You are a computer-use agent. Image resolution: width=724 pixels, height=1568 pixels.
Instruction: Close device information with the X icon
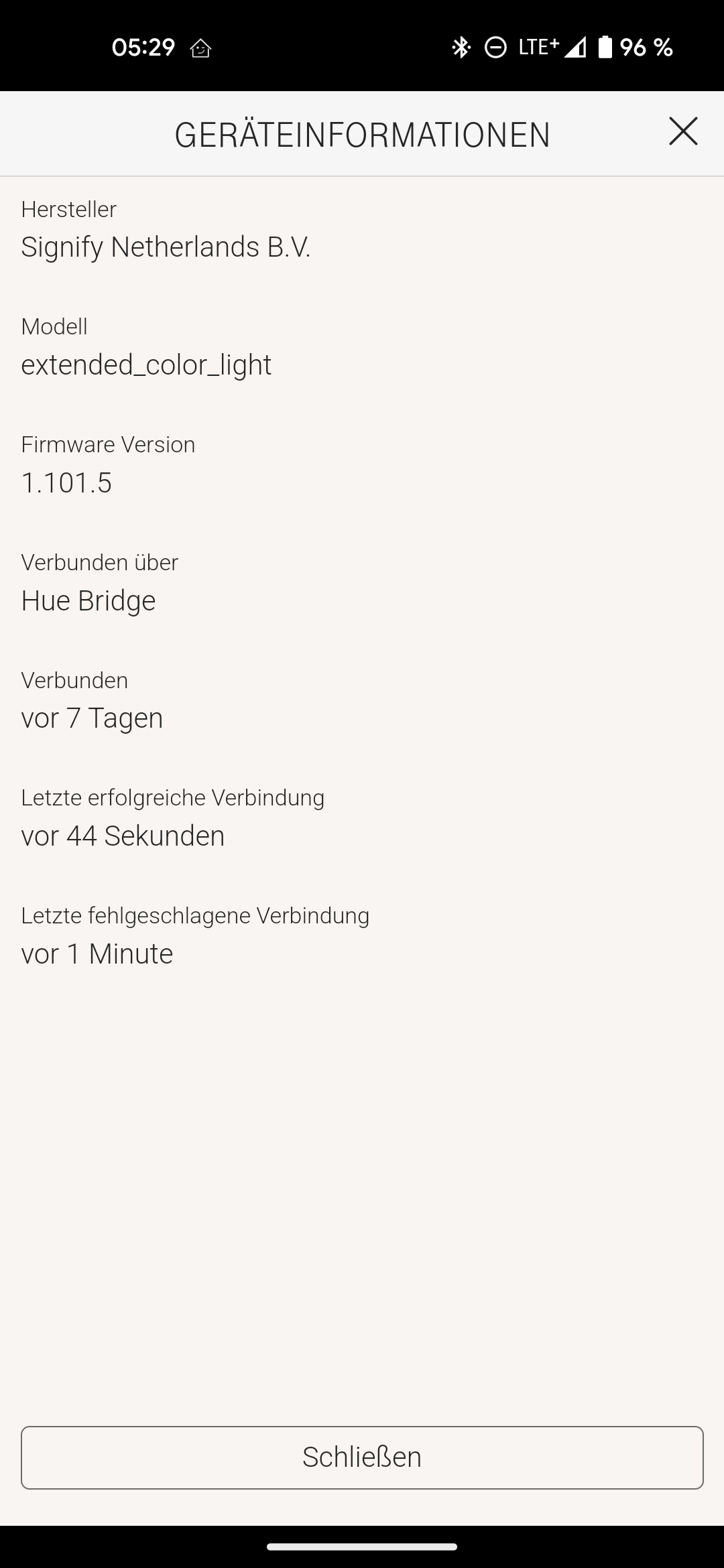point(683,131)
